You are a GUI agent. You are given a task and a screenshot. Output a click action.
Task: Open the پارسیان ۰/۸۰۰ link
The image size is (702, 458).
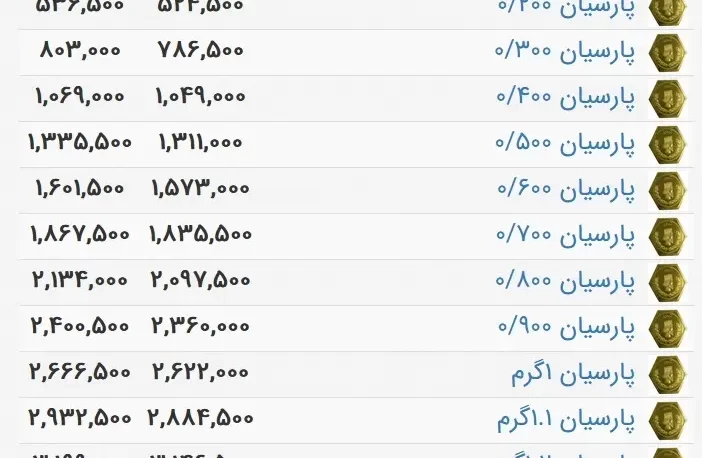click(565, 282)
